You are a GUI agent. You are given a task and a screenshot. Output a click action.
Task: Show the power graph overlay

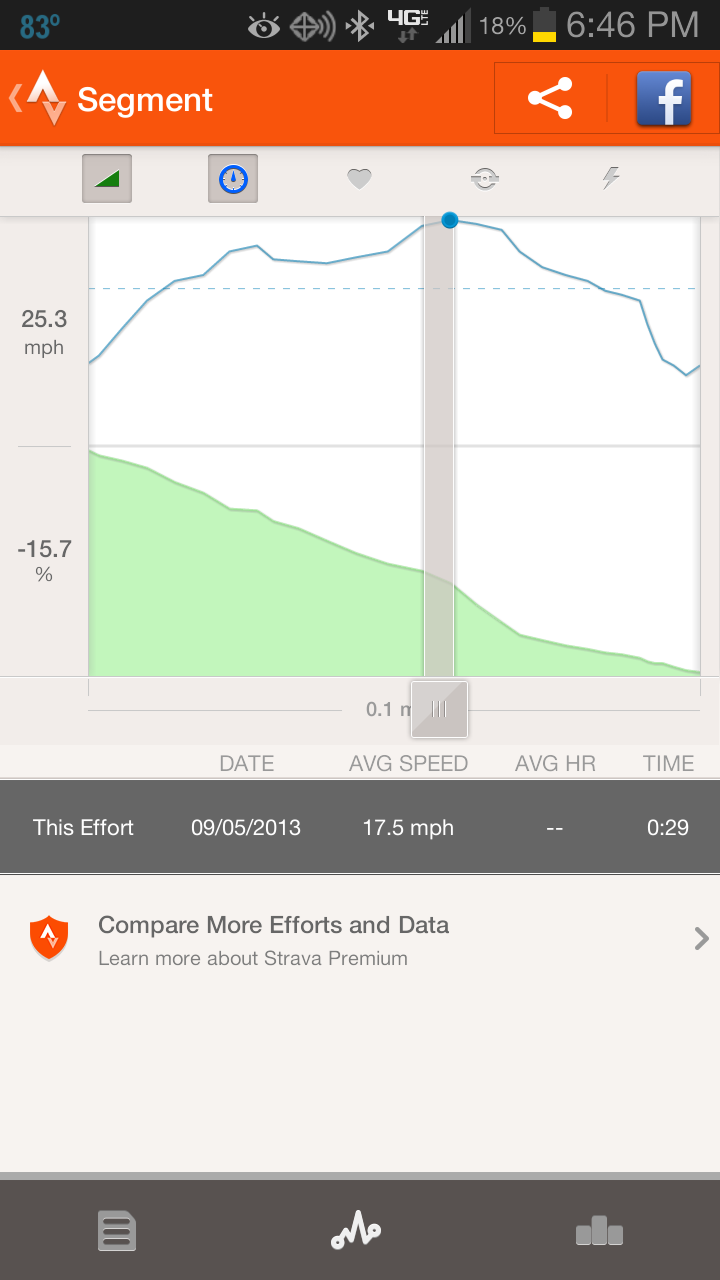tap(611, 179)
